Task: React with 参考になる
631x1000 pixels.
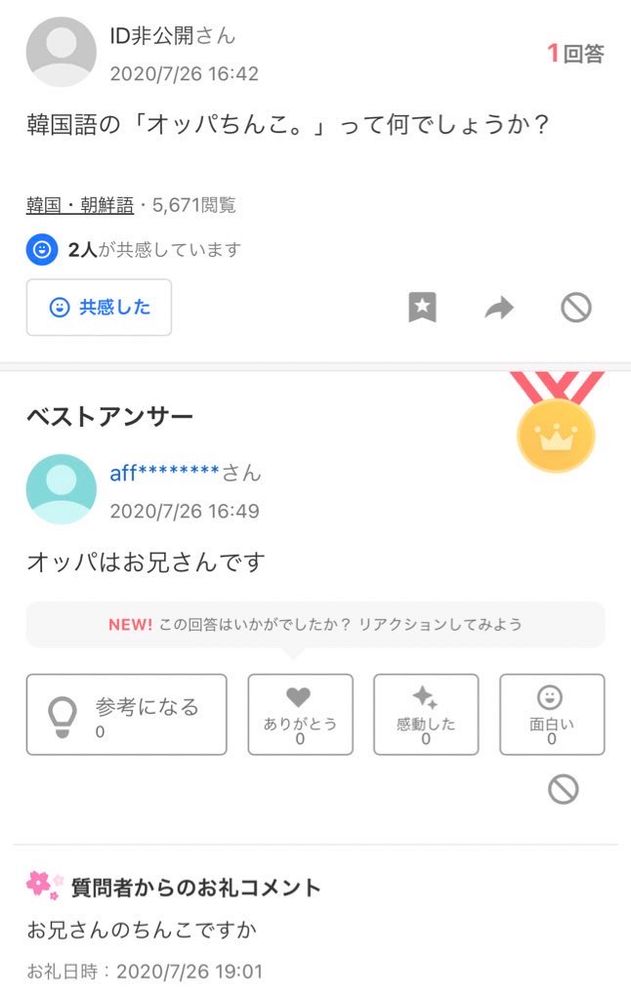Action: point(127,714)
